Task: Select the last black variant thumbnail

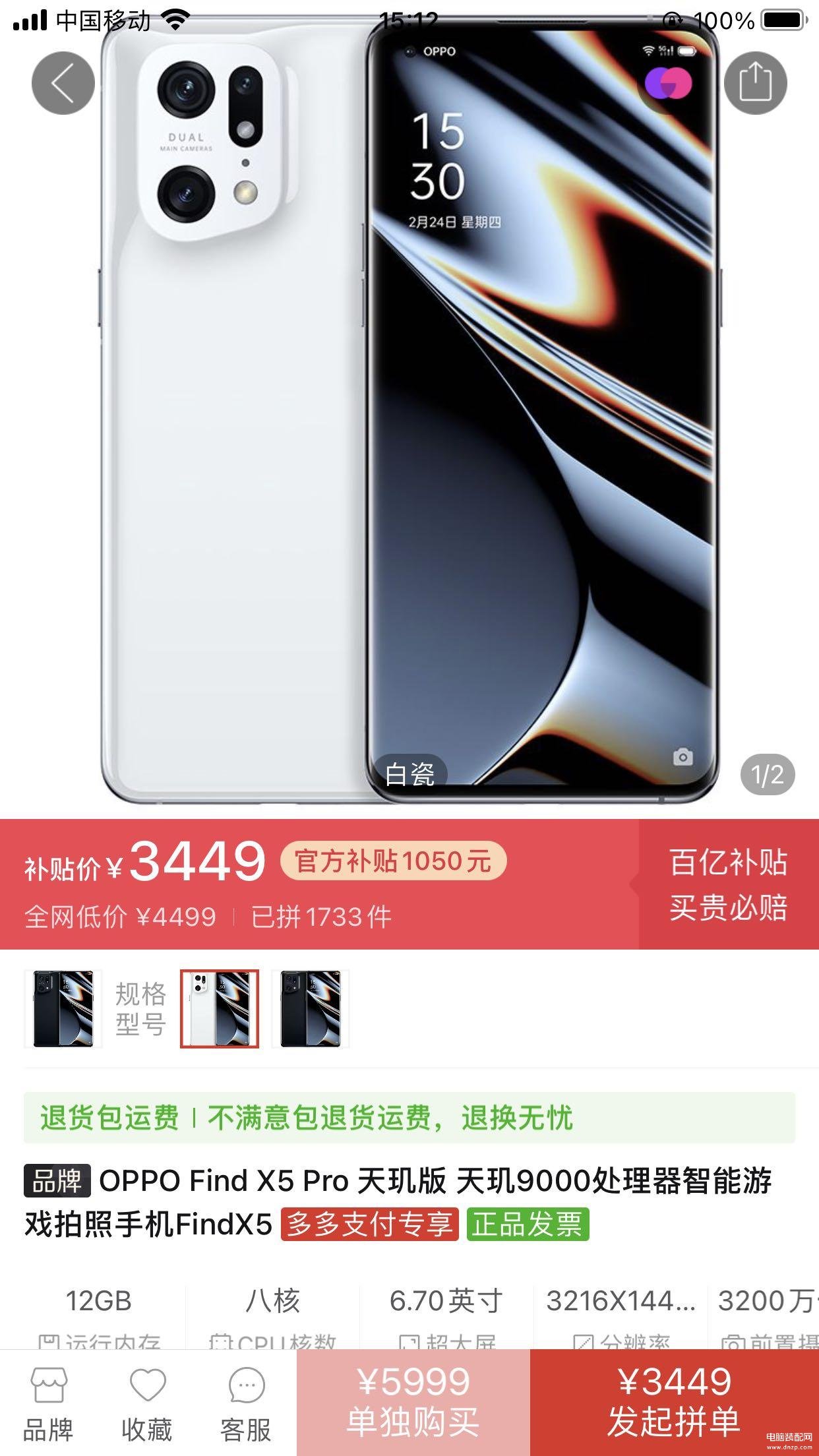Action: [x=311, y=1008]
